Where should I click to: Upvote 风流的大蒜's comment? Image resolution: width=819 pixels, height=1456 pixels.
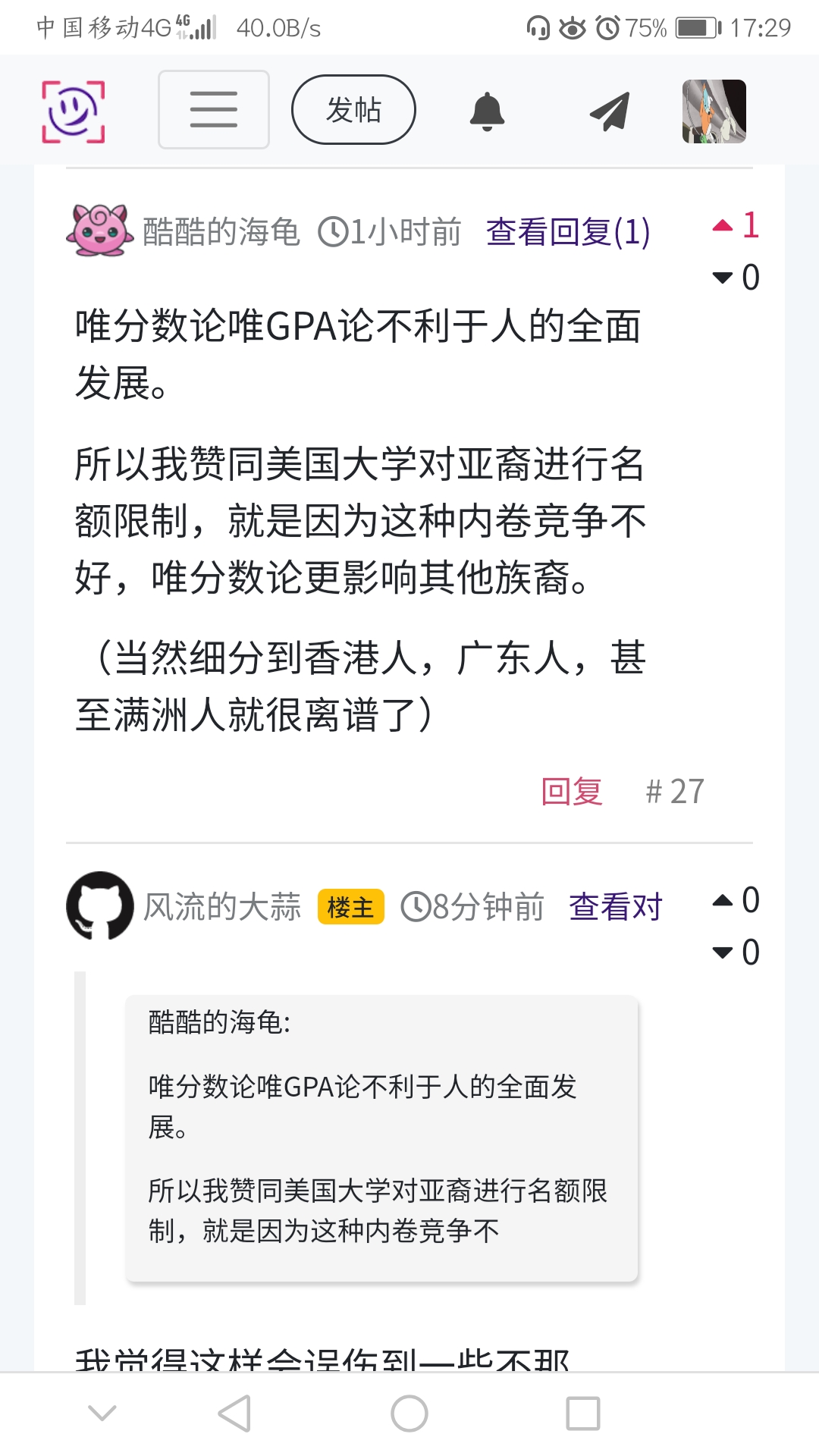click(723, 901)
